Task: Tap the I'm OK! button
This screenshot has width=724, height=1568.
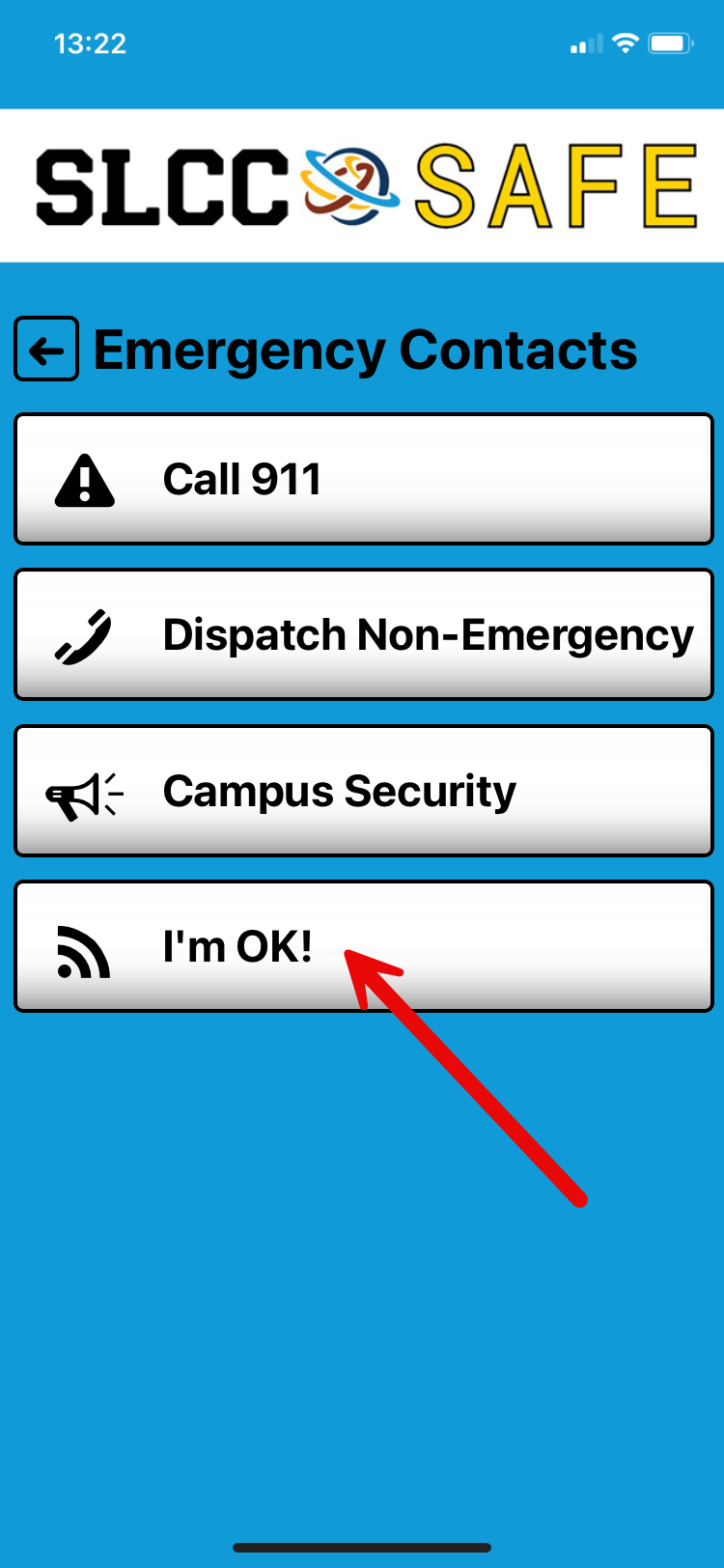Action: [x=364, y=947]
